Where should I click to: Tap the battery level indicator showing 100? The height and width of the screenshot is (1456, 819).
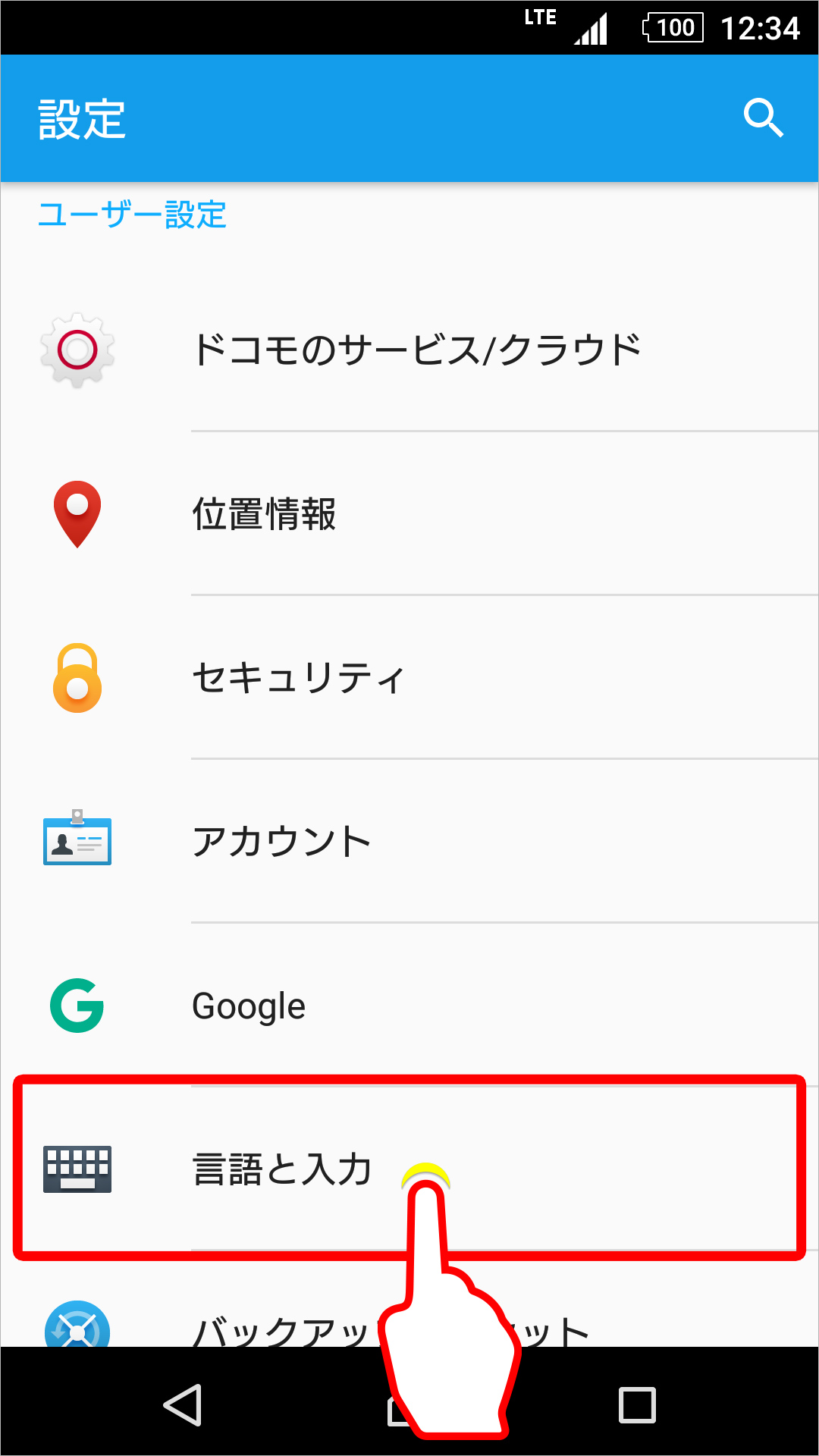(x=672, y=27)
